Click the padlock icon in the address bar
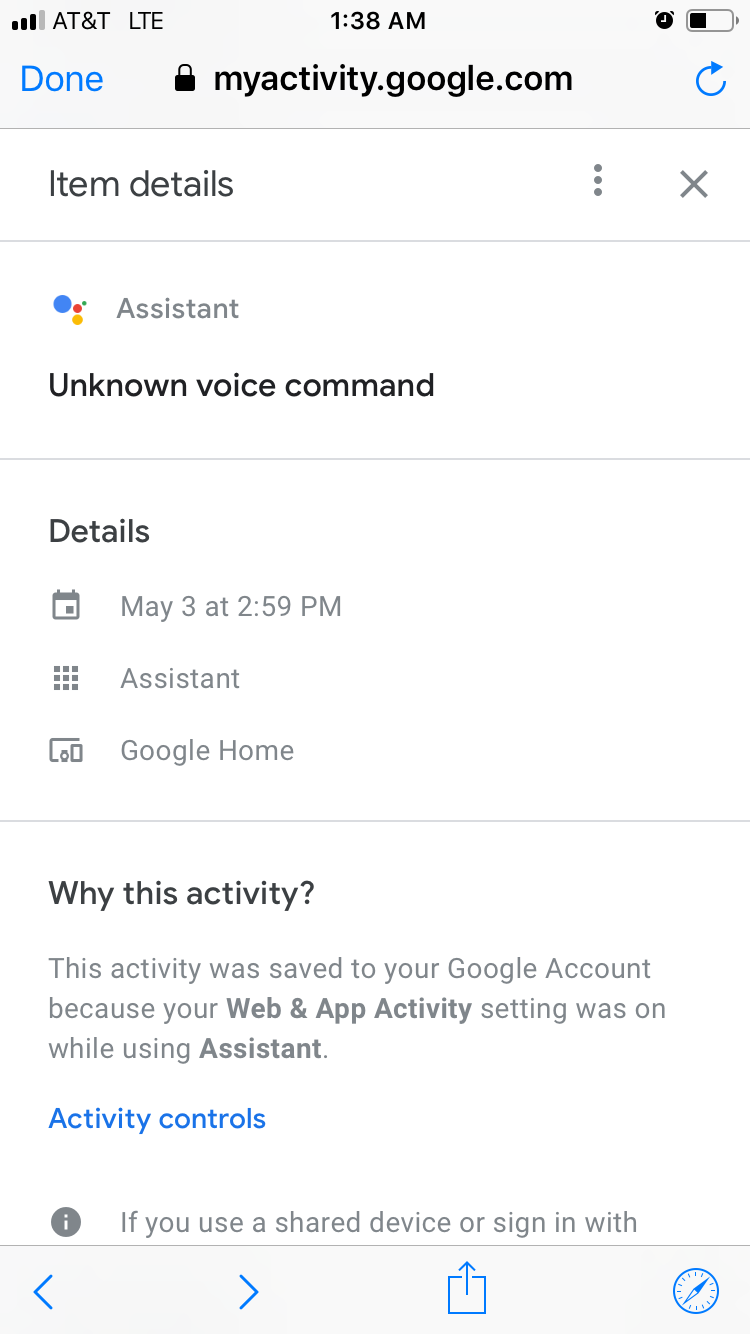This screenshot has width=750, height=1334. 185,78
